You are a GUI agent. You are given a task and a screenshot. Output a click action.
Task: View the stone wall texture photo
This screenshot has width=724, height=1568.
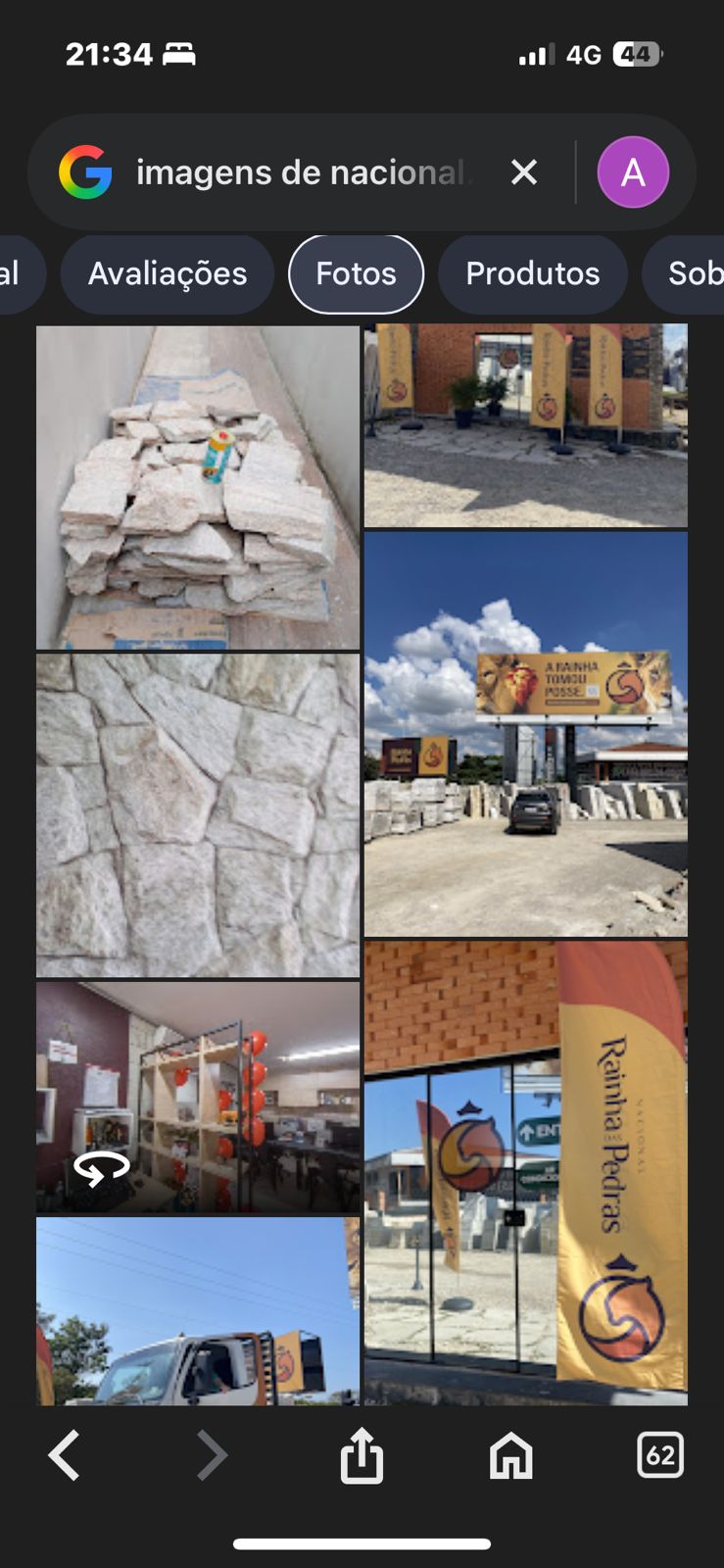[x=198, y=814]
